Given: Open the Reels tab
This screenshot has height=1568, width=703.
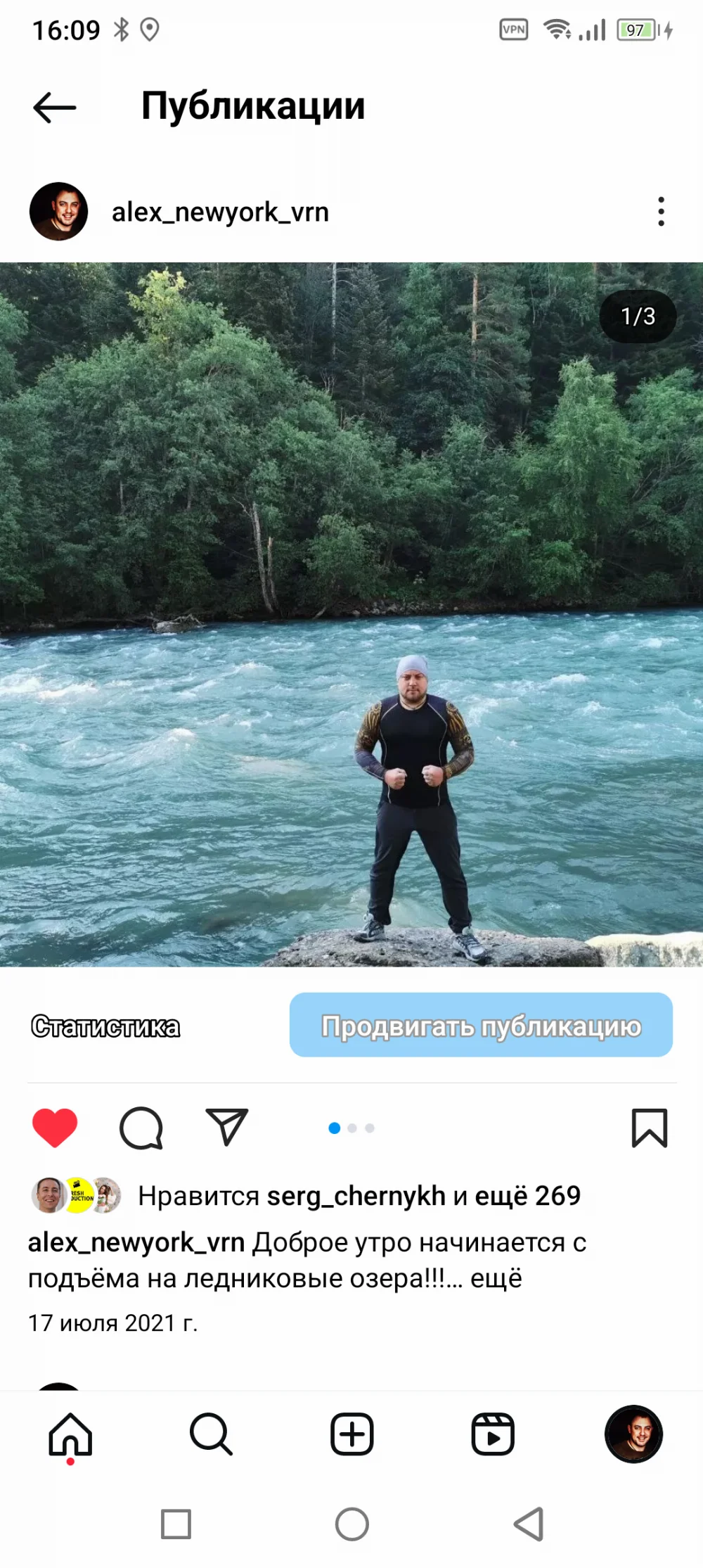Looking at the screenshot, I should click(492, 1434).
